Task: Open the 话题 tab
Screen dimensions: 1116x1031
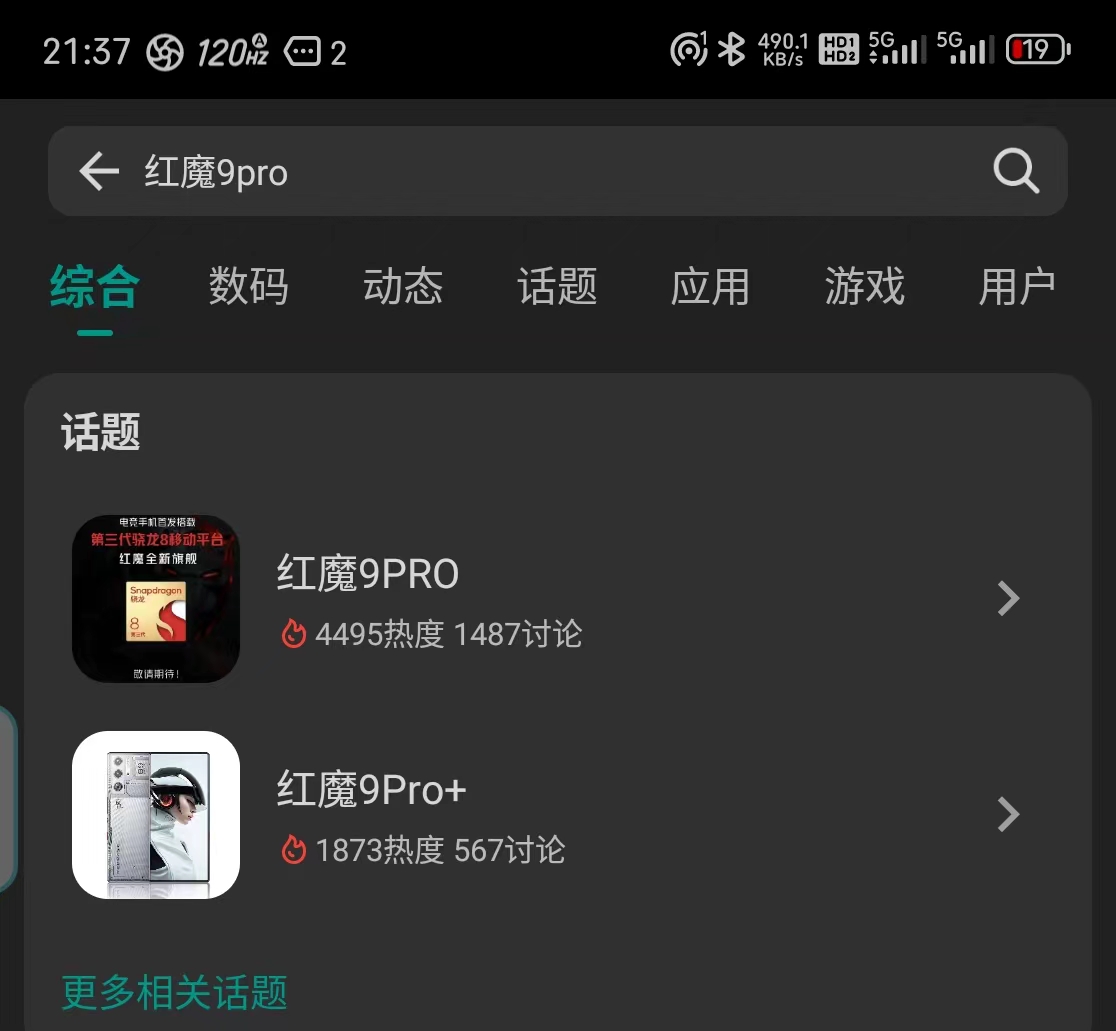Action: (x=557, y=287)
